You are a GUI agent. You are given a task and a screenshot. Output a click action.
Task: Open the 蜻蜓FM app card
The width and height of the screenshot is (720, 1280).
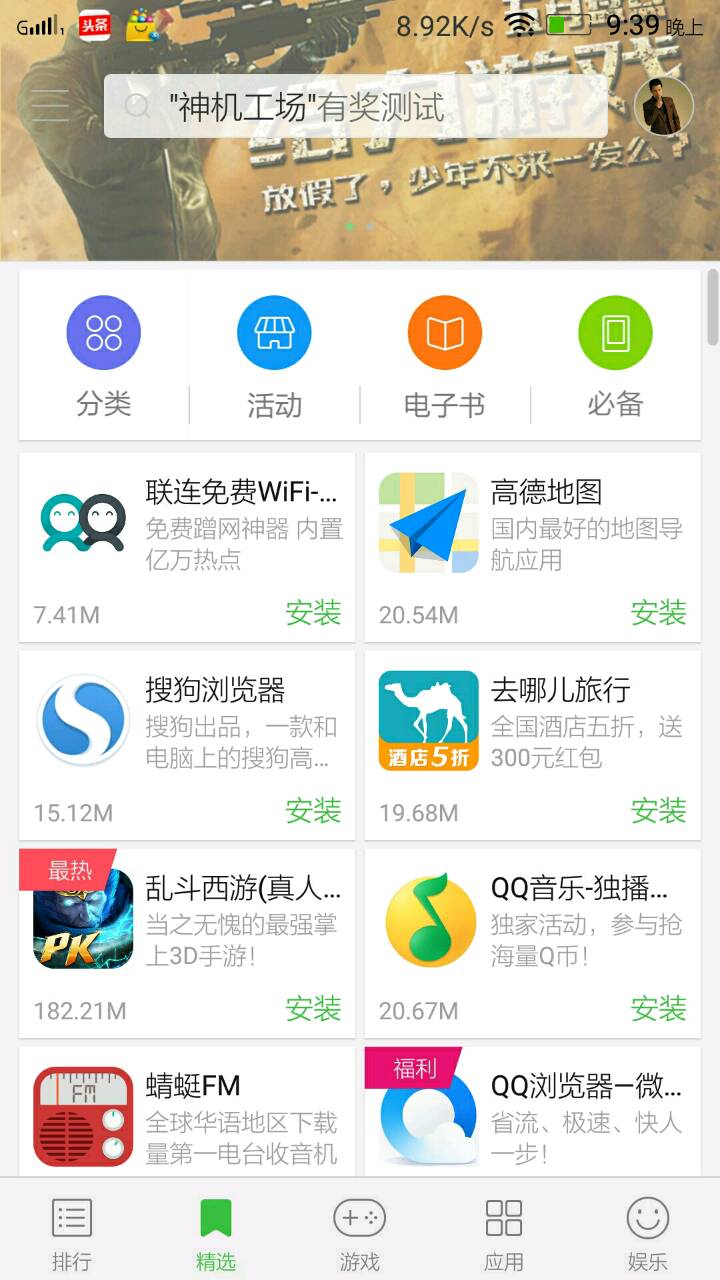(187, 1112)
